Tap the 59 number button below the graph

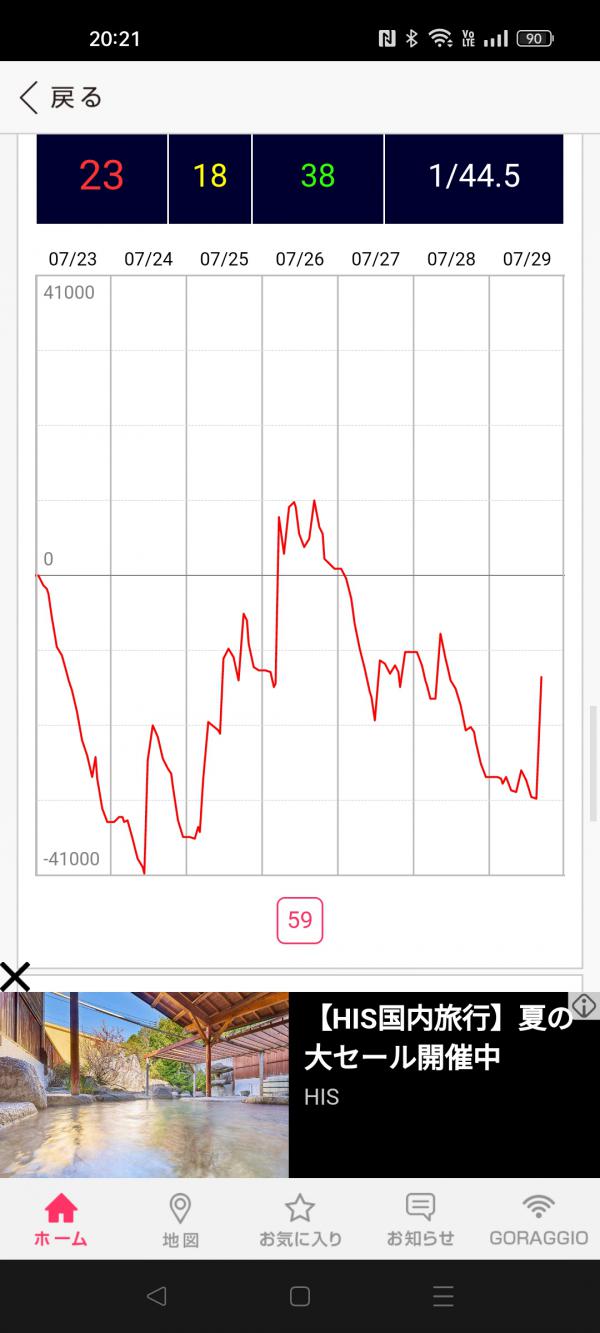point(300,920)
